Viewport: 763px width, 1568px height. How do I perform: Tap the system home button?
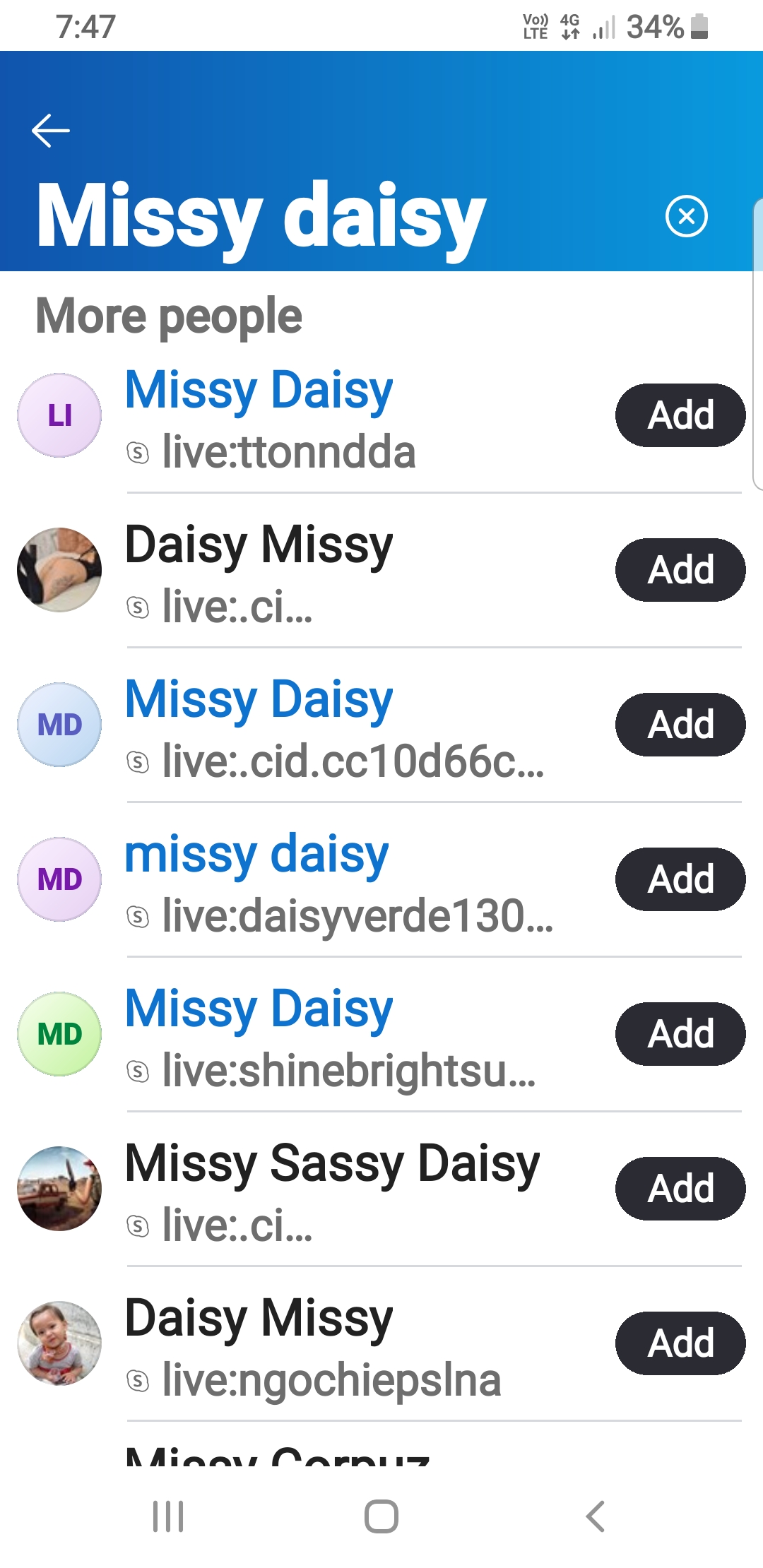click(381, 1516)
